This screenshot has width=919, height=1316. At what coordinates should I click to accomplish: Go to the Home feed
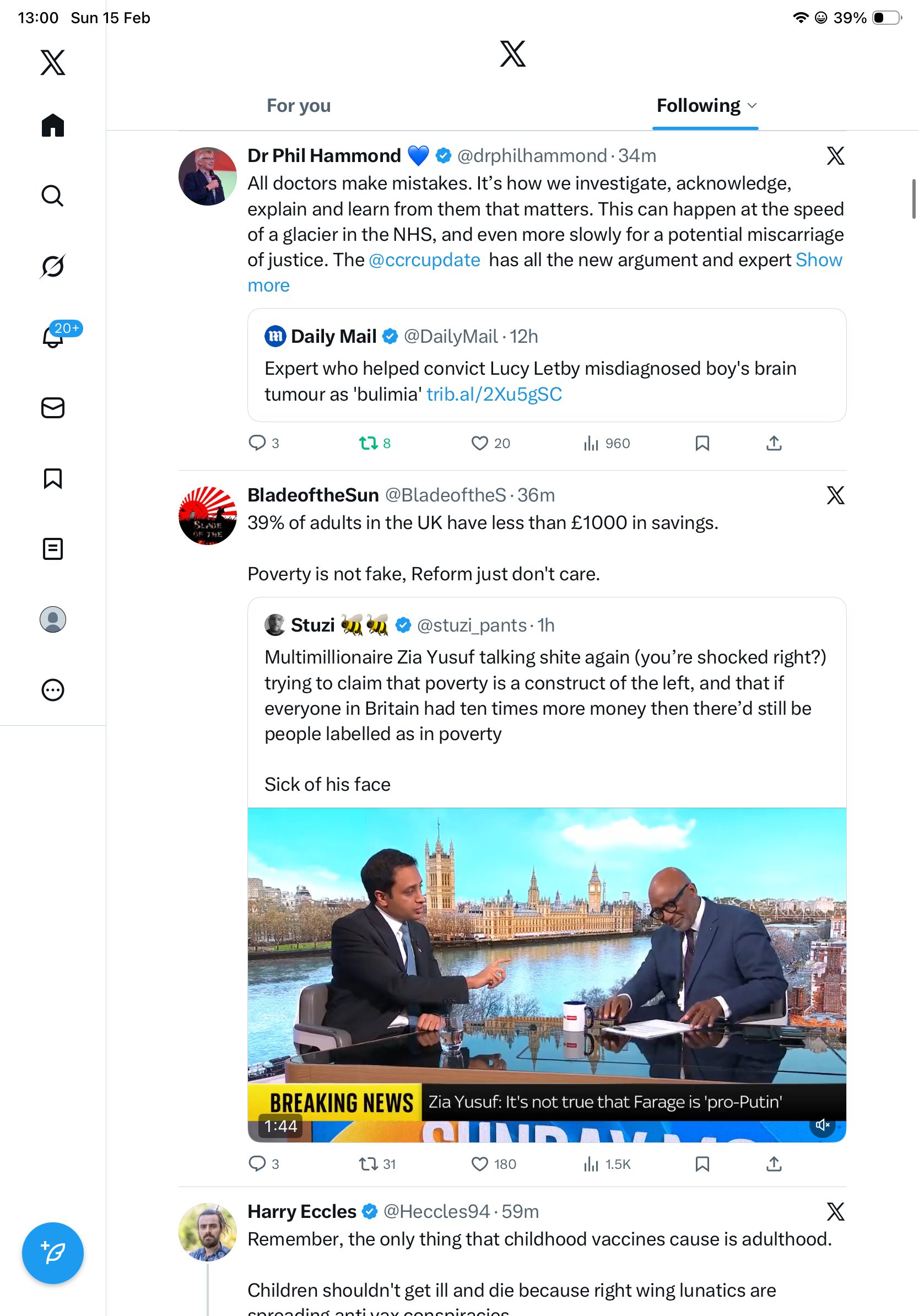point(53,125)
